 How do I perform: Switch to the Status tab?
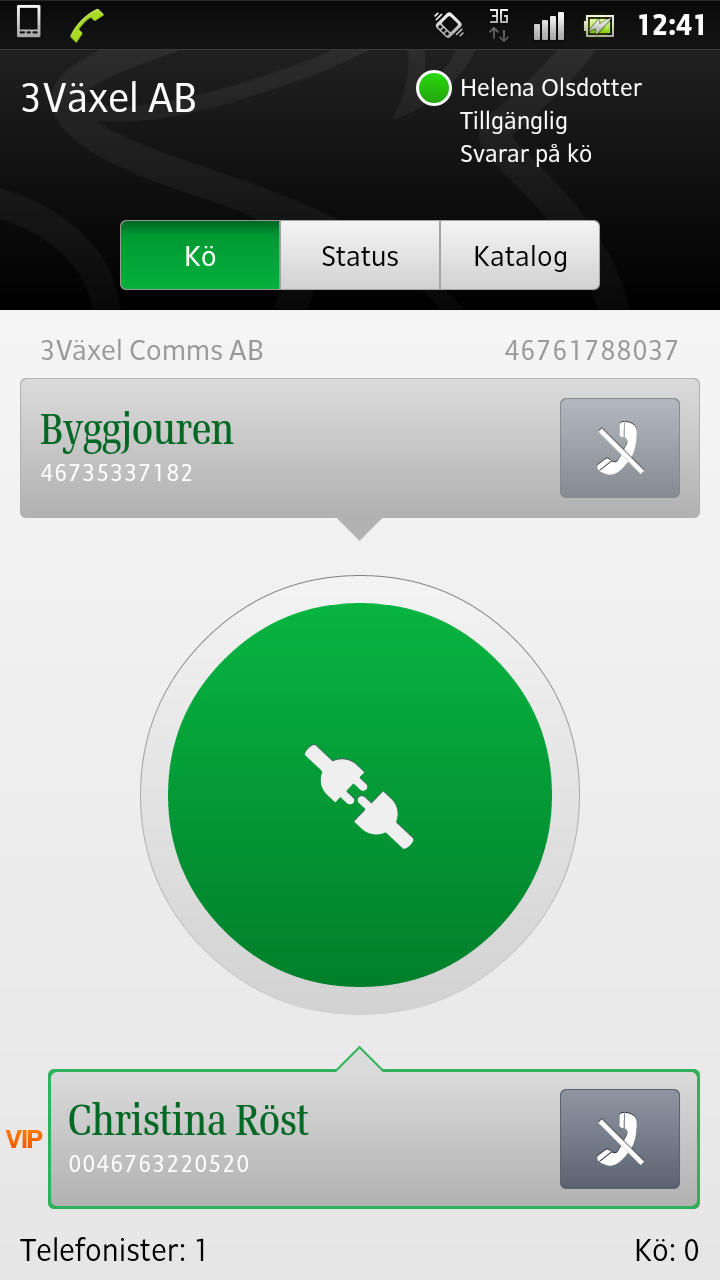point(360,256)
